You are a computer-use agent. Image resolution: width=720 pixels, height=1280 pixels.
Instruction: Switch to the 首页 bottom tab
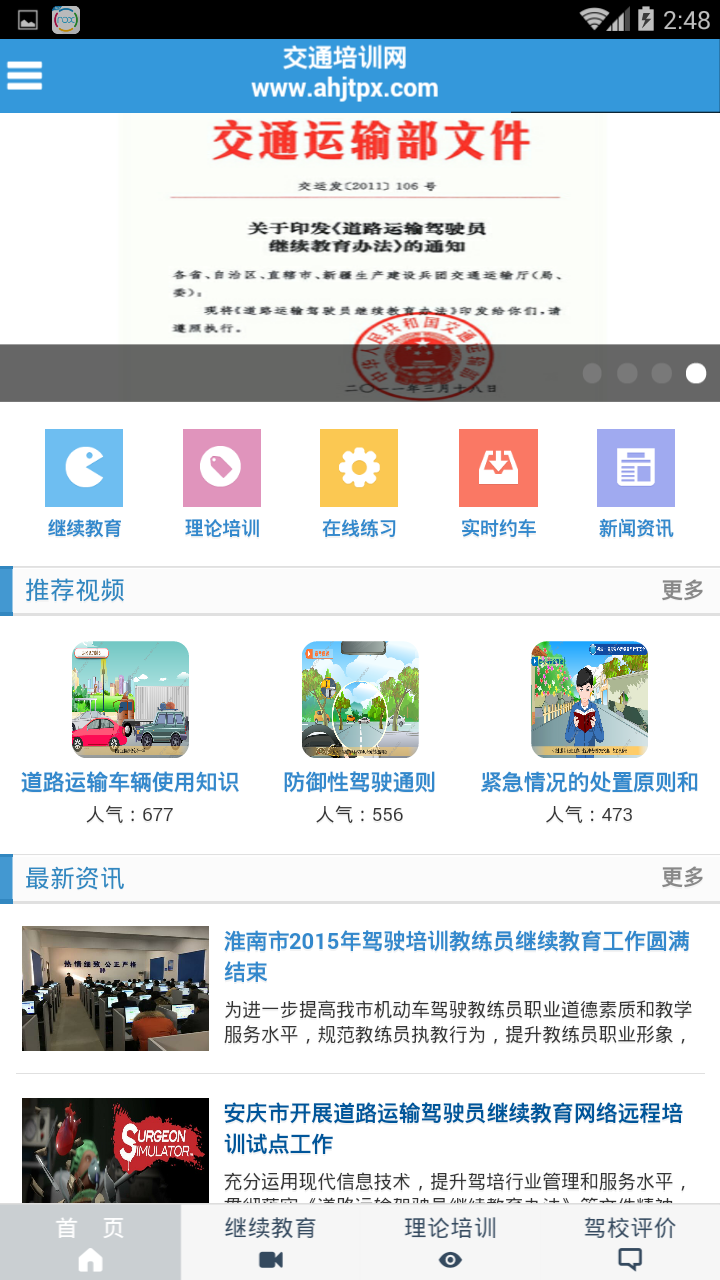pyautogui.click(x=90, y=1242)
